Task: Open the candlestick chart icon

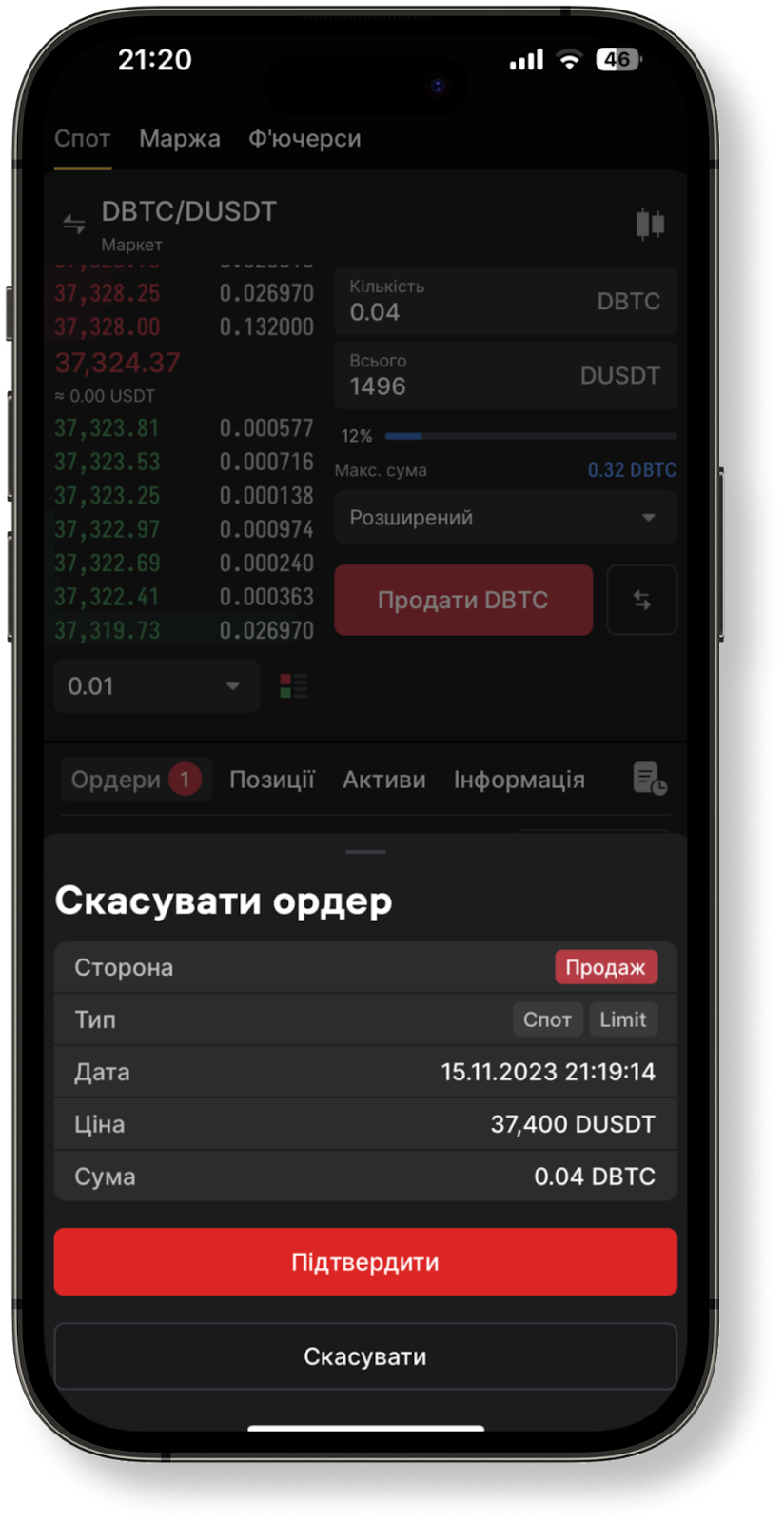Action: coord(650,224)
